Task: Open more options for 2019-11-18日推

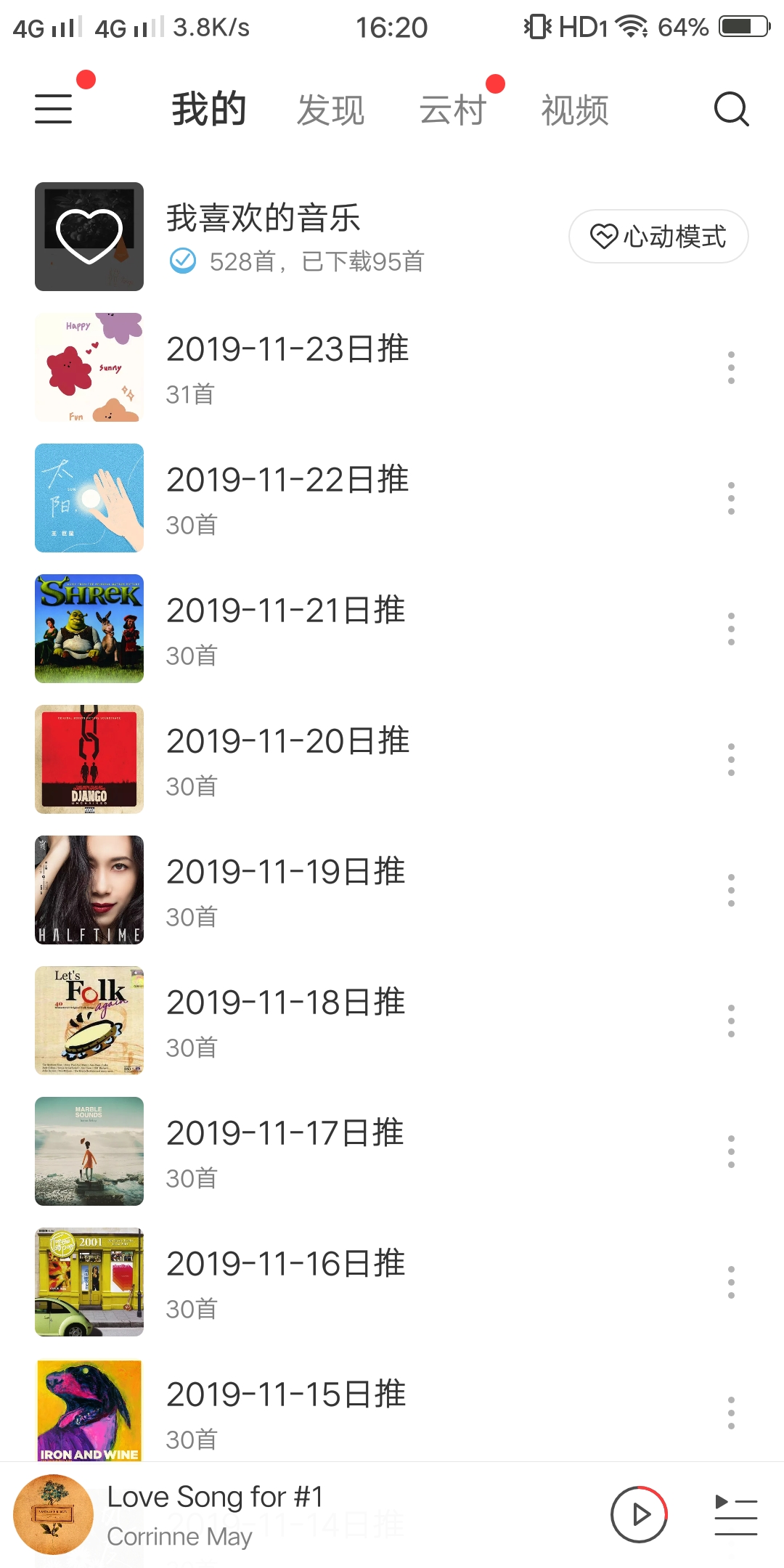Action: click(x=731, y=1021)
